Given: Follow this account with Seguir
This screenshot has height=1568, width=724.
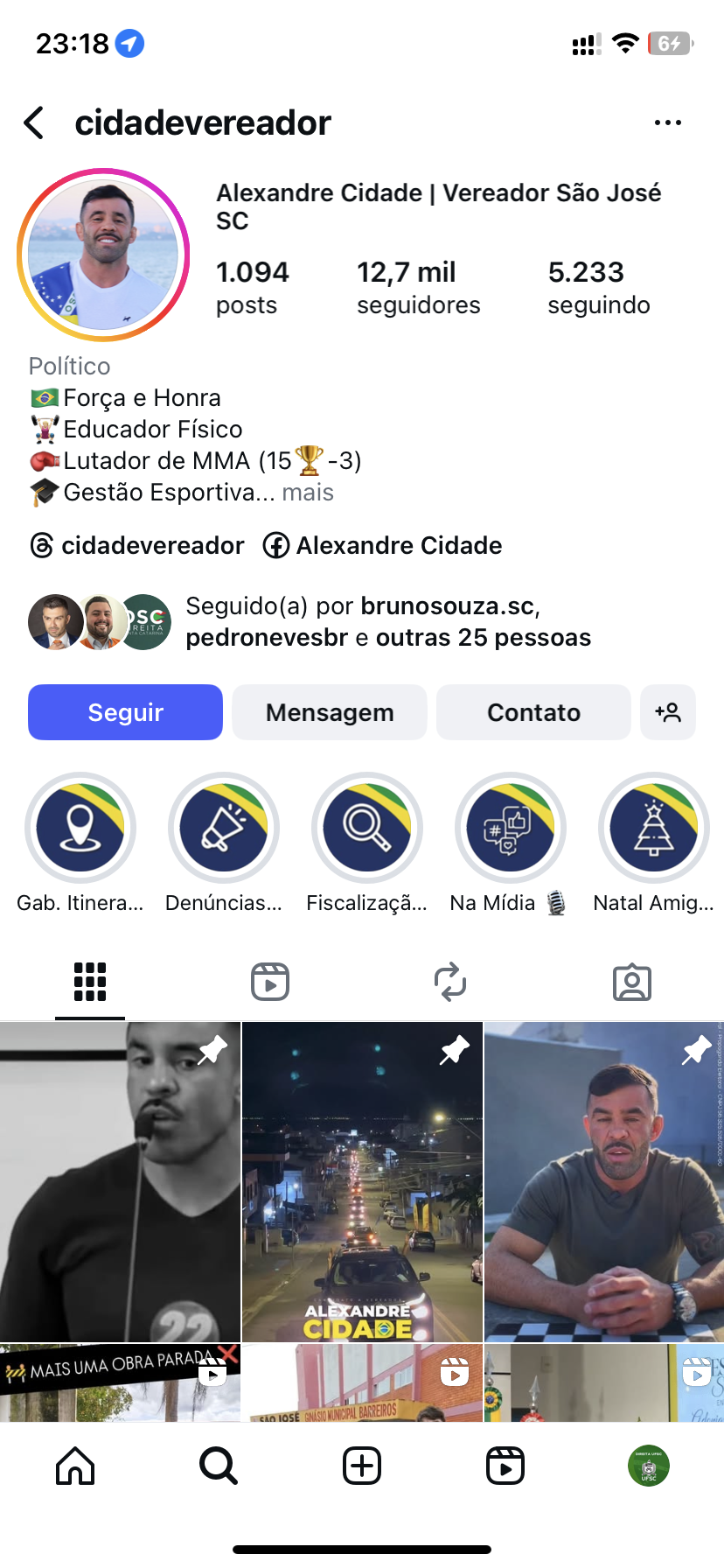Looking at the screenshot, I should [125, 712].
